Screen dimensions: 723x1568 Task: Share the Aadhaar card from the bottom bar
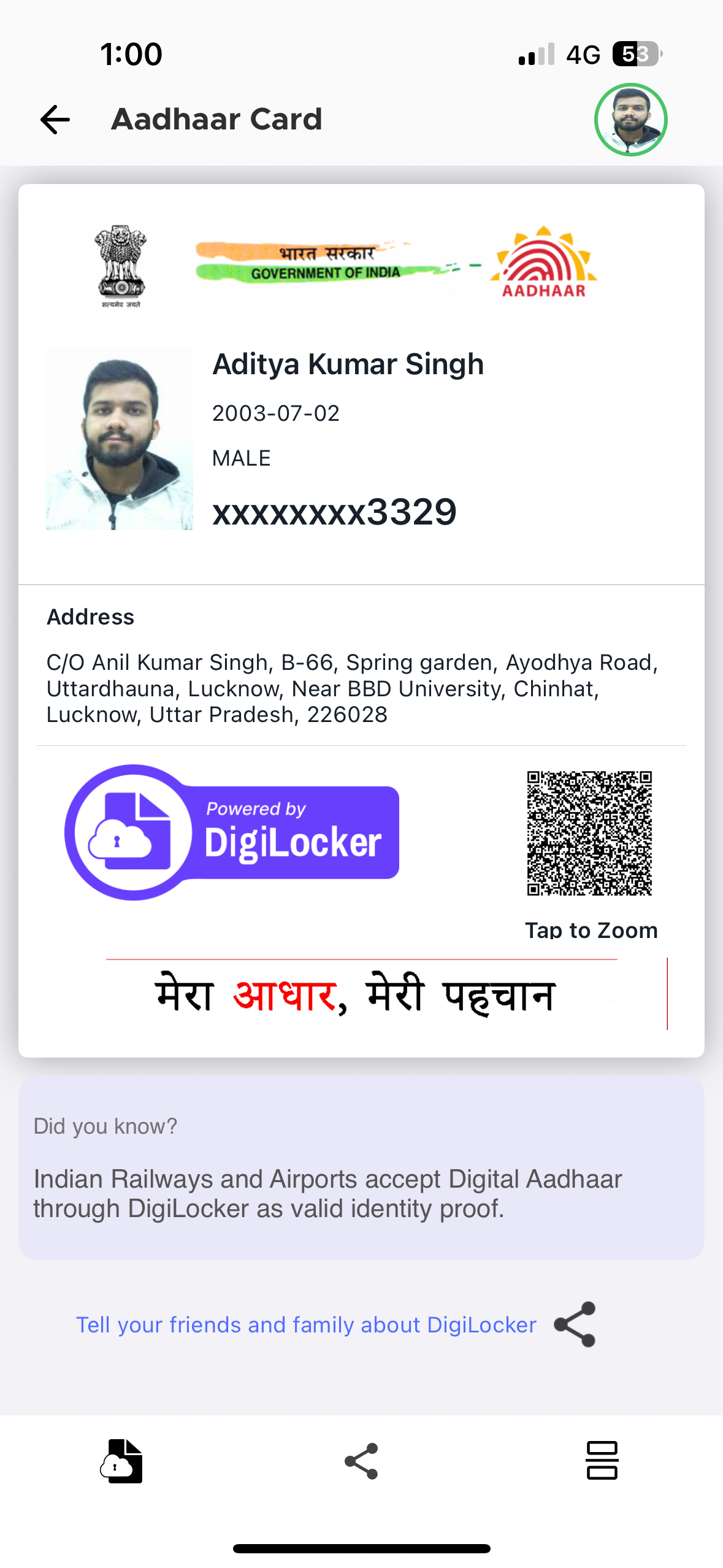pyautogui.click(x=361, y=1461)
